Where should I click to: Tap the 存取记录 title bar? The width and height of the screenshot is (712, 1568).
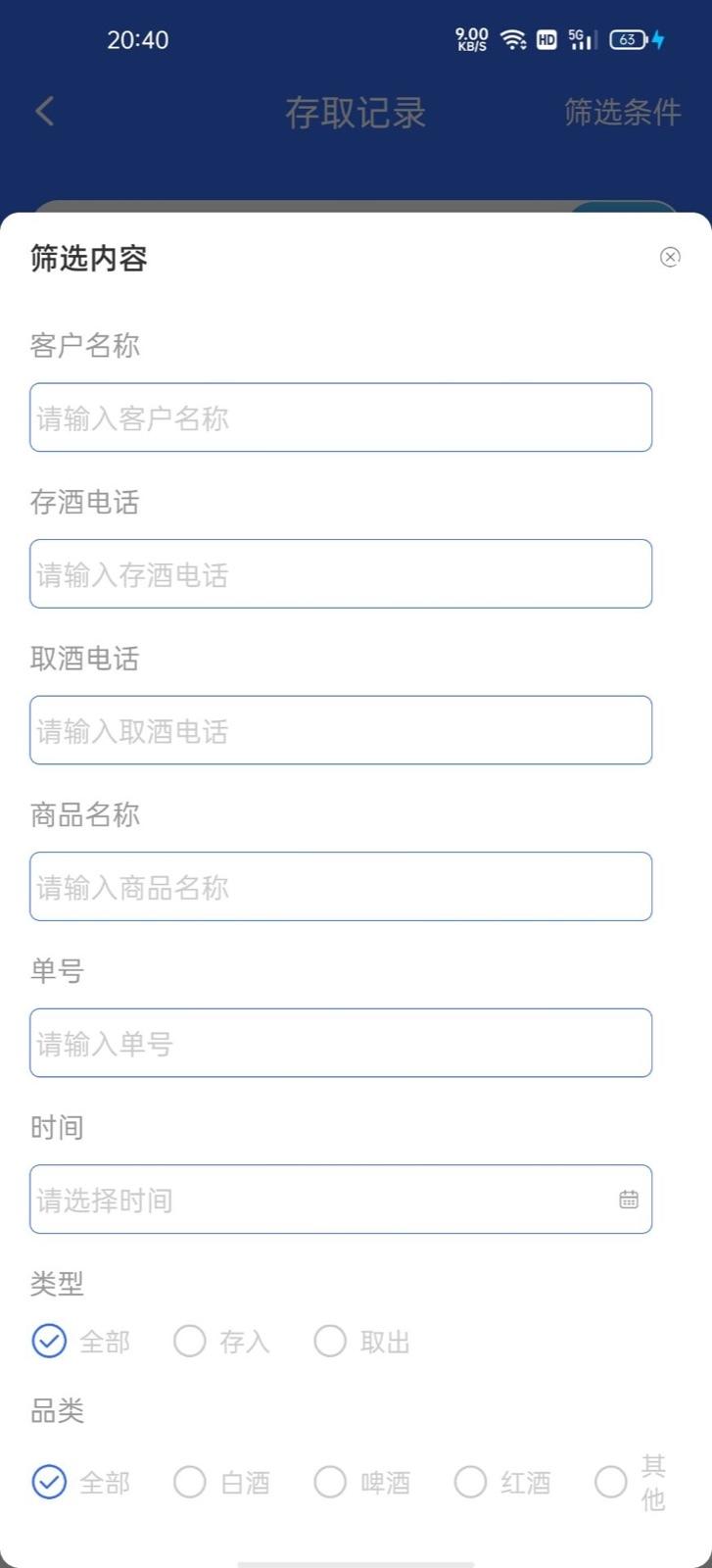point(356,112)
